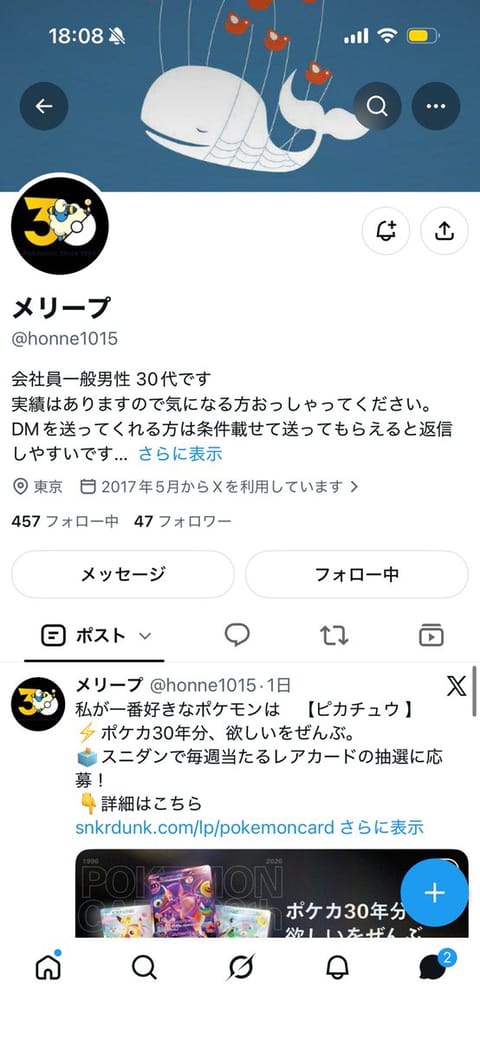Viewport: 480px width, 1039px height.
Task: Go back using the header arrow
Action: coord(44,106)
